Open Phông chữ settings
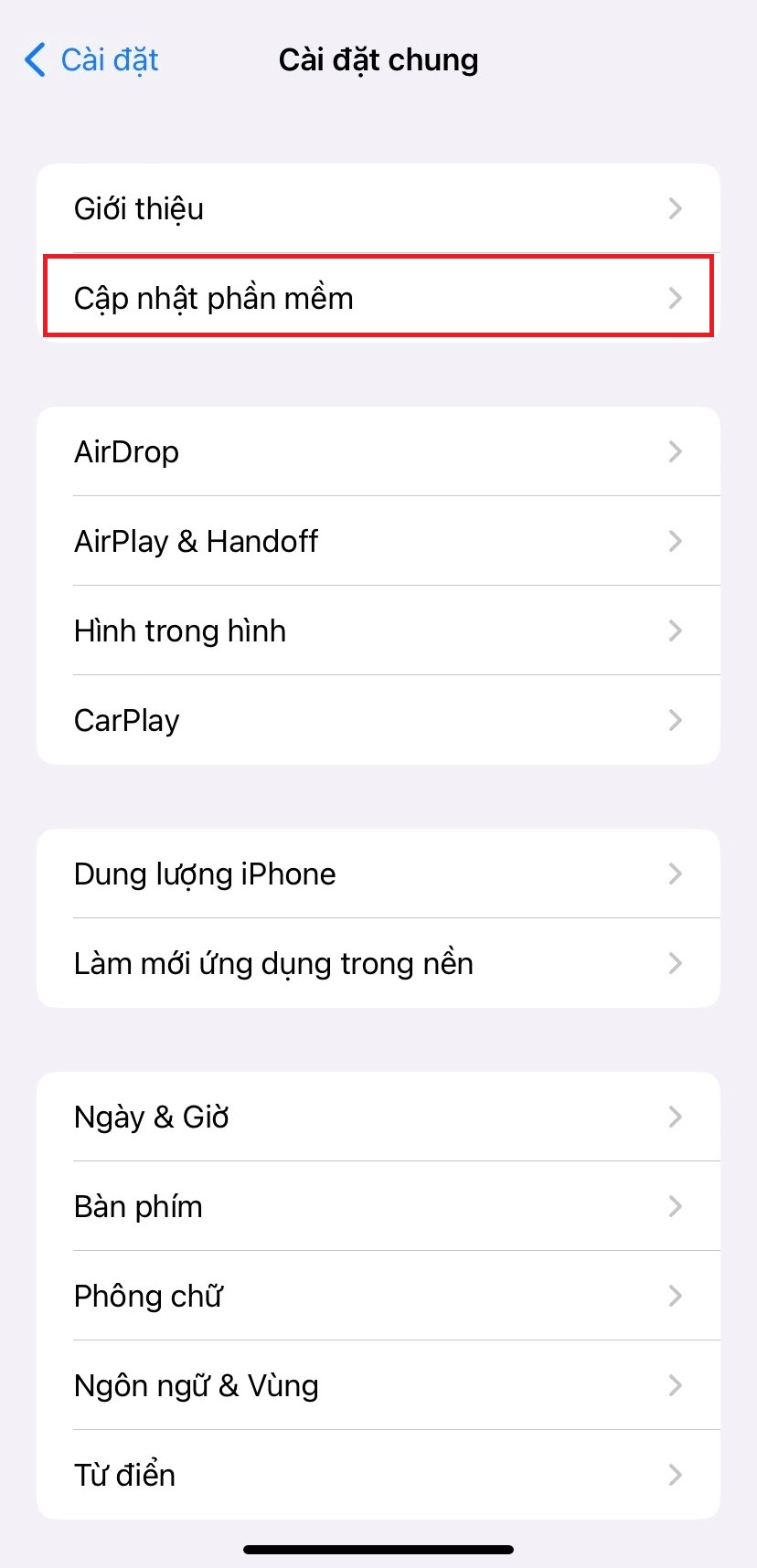This screenshot has height=1568, width=757. (378, 1296)
